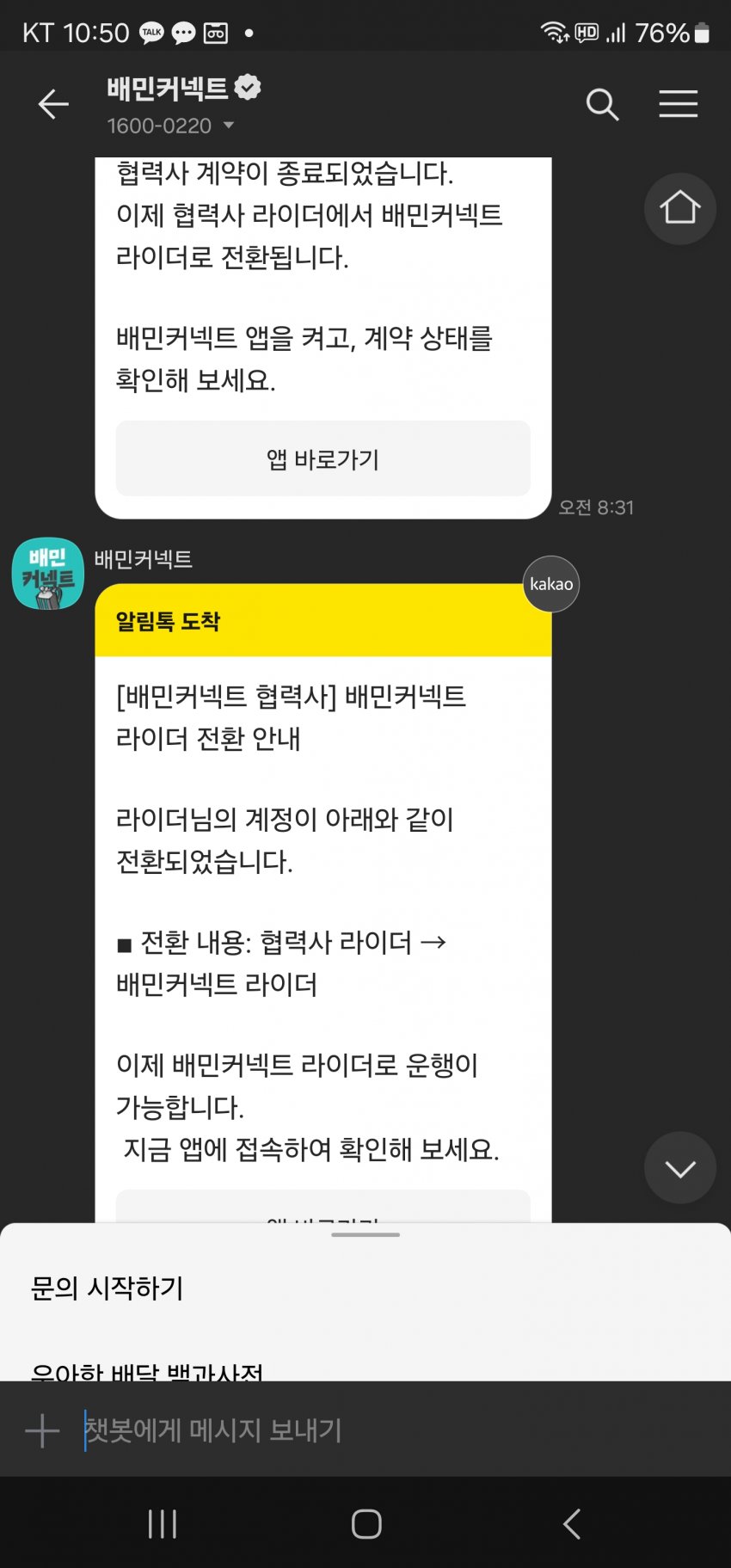This screenshot has width=731, height=1568.
Task: Open the plus attachment menu
Action: (42, 1430)
